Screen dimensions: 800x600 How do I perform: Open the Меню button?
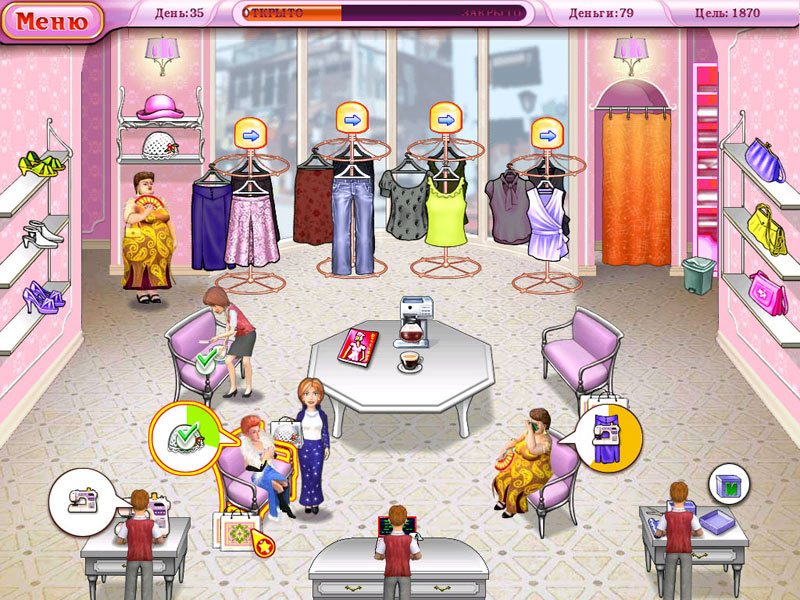(x=51, y=21)
